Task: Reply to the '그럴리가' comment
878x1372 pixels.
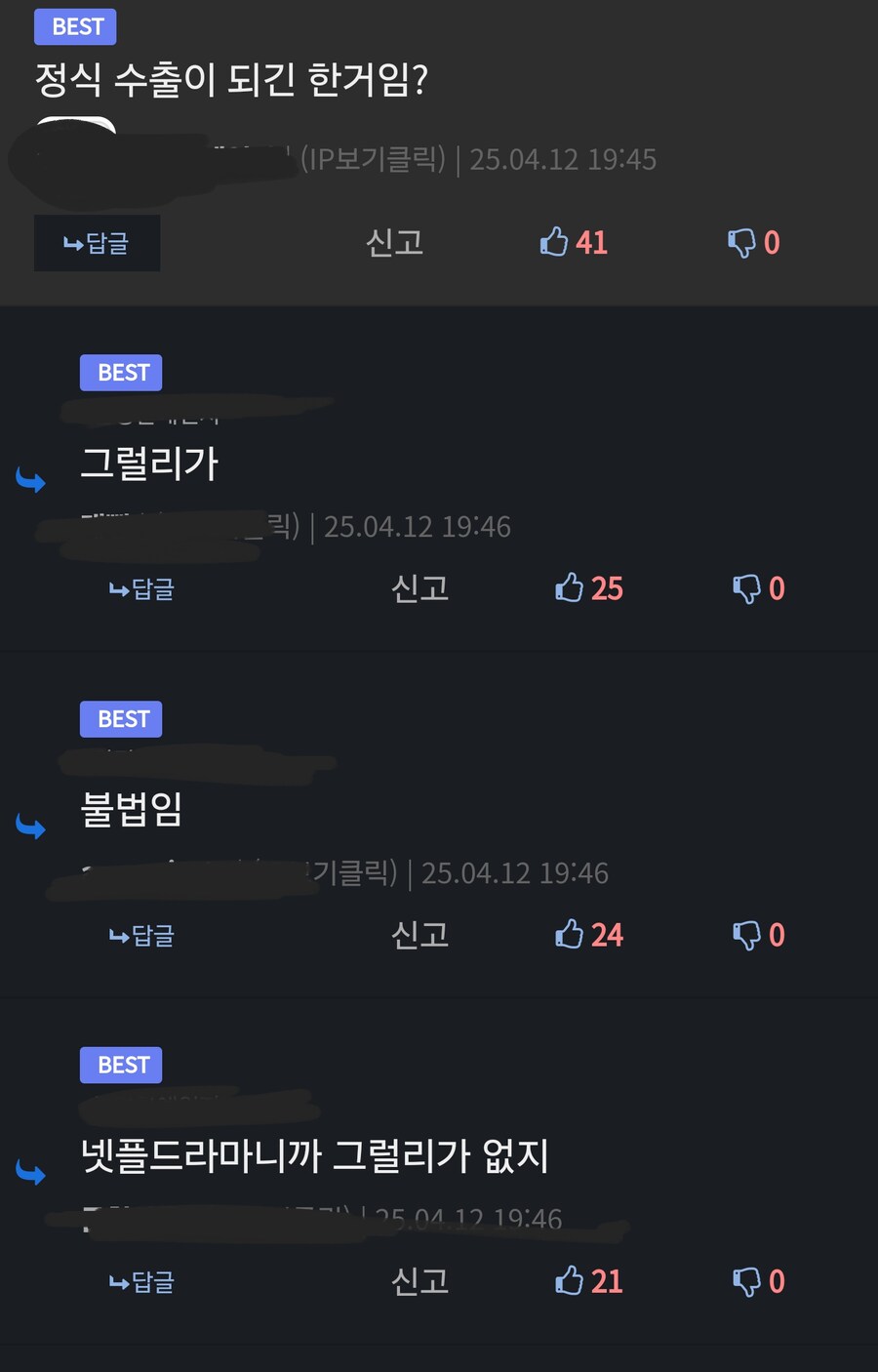Action: pos(141,589)
